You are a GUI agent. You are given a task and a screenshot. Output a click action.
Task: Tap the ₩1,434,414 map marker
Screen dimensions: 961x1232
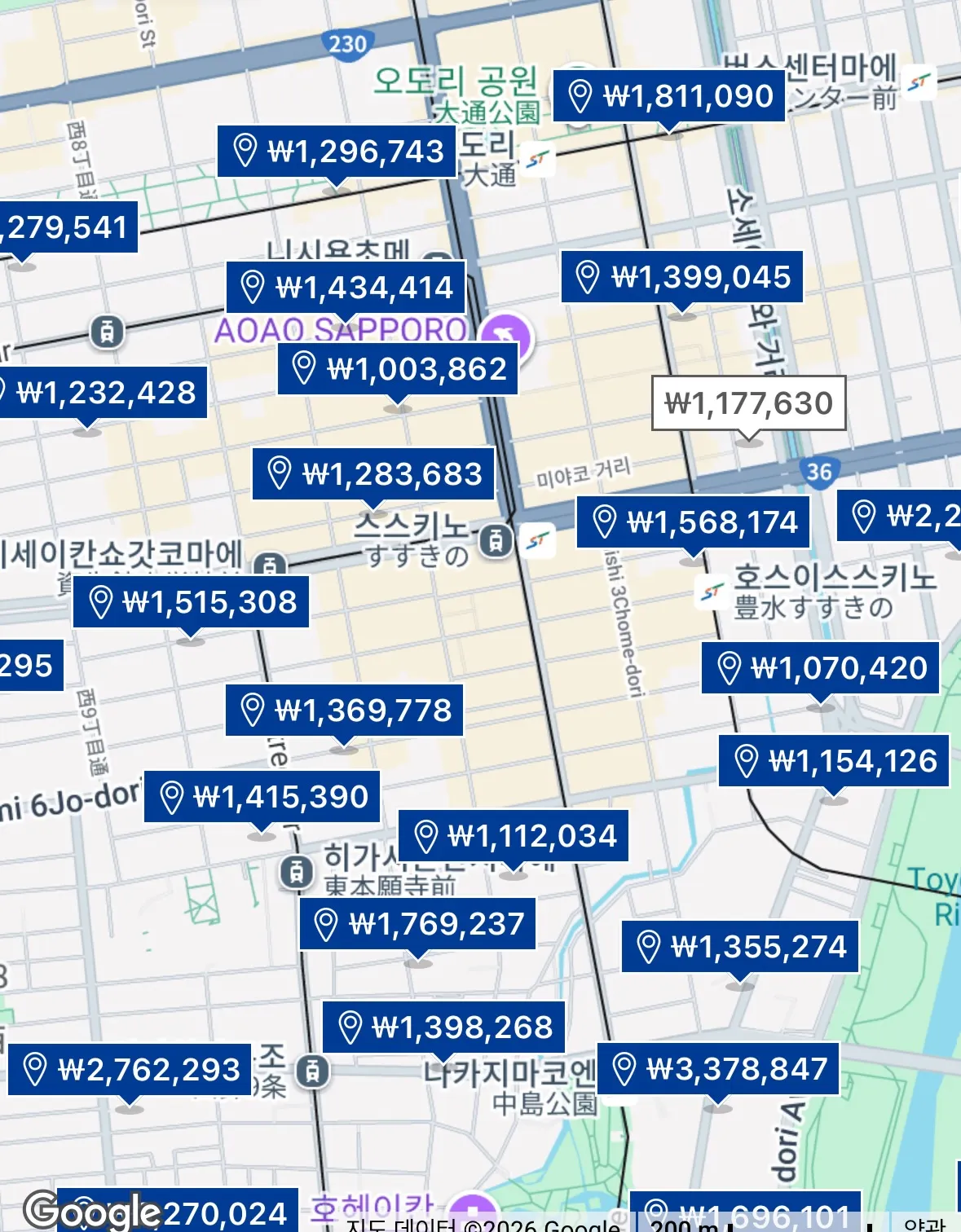click(x=346, y=288)
